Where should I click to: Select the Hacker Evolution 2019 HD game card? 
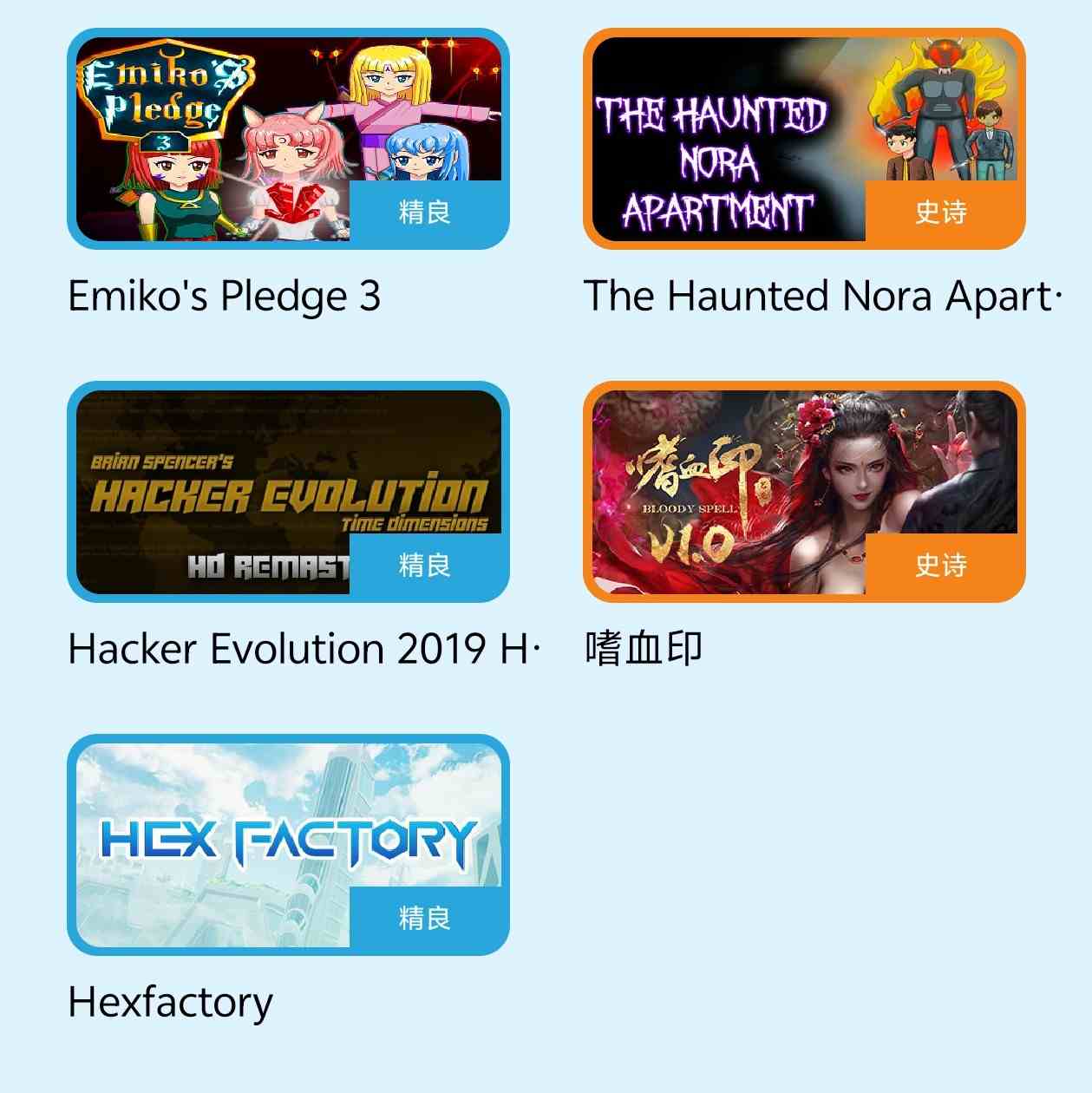pyautogui.click(x=288, y=492)
